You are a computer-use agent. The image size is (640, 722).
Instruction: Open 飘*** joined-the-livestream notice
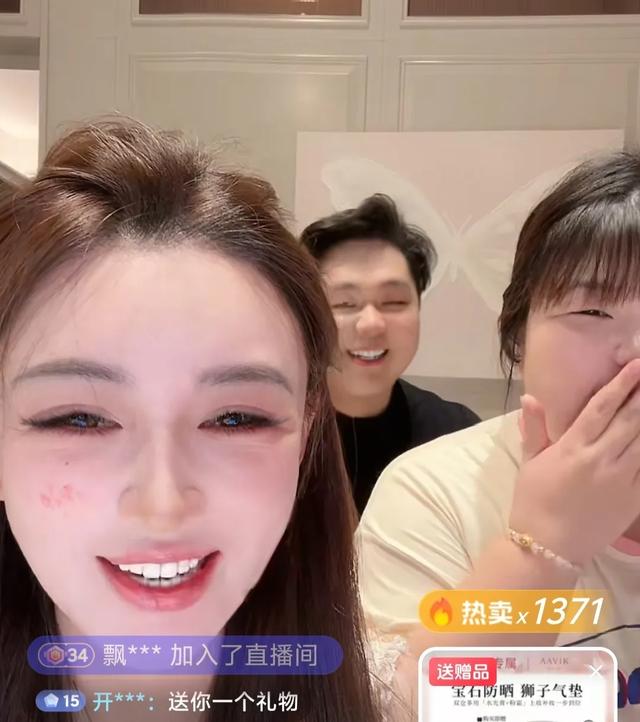point(185,656)
